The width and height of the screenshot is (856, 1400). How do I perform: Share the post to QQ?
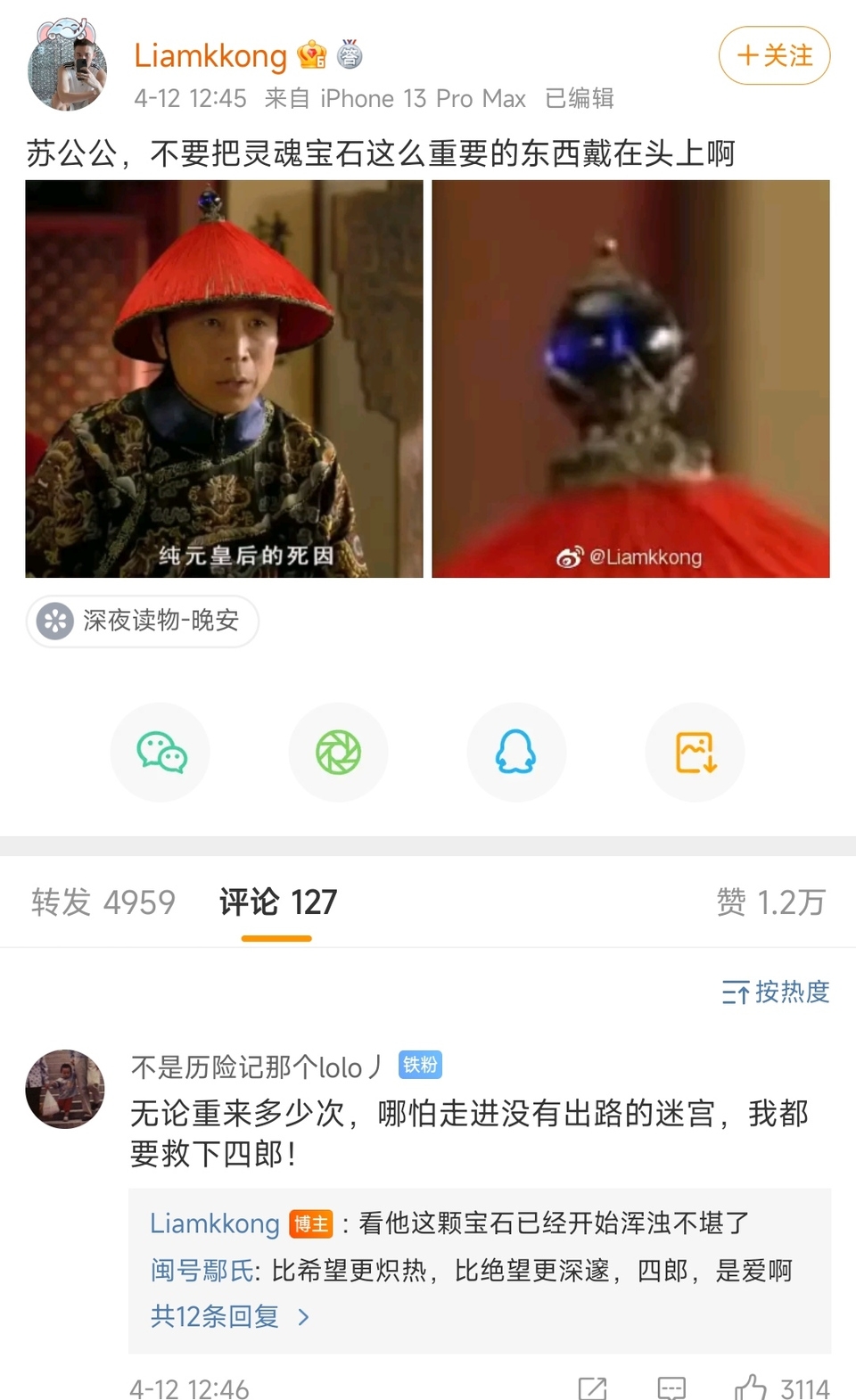pyautogui.click(x=516, y=752)
